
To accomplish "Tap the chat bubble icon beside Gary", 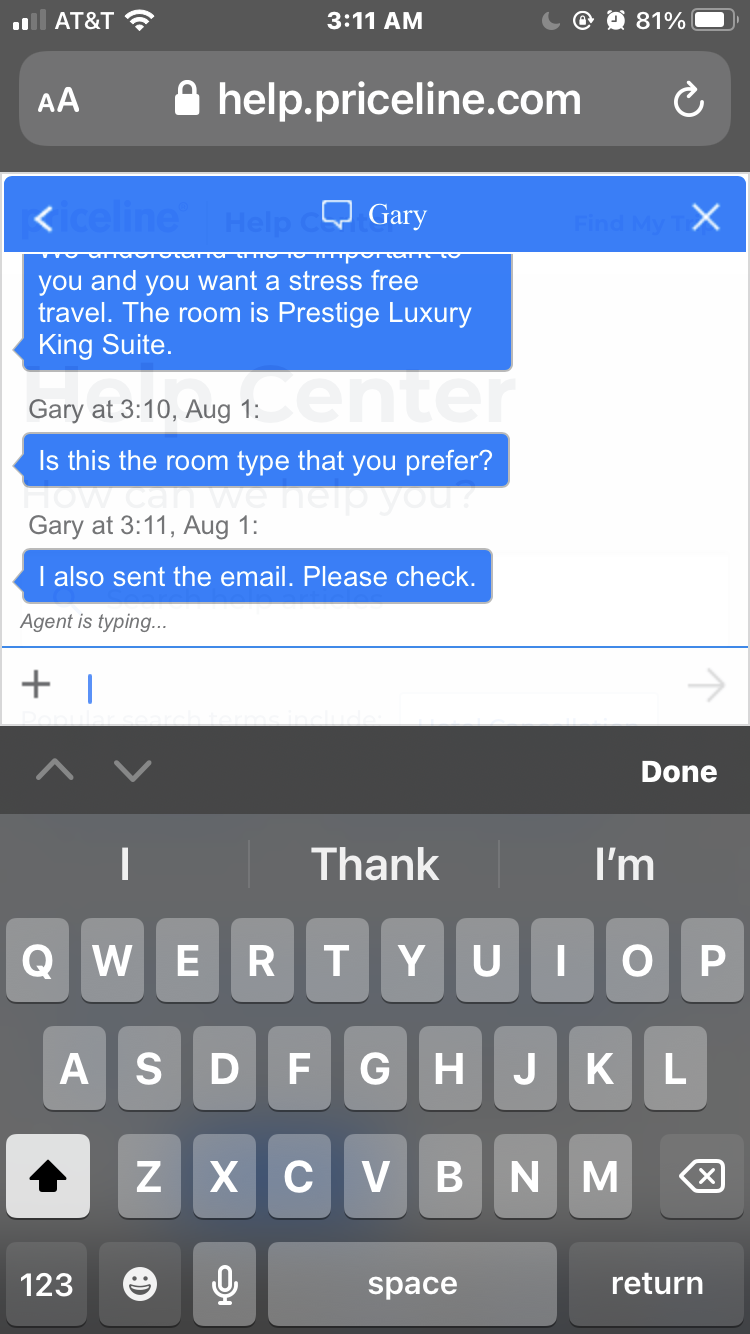I will [x=337, y=213].
